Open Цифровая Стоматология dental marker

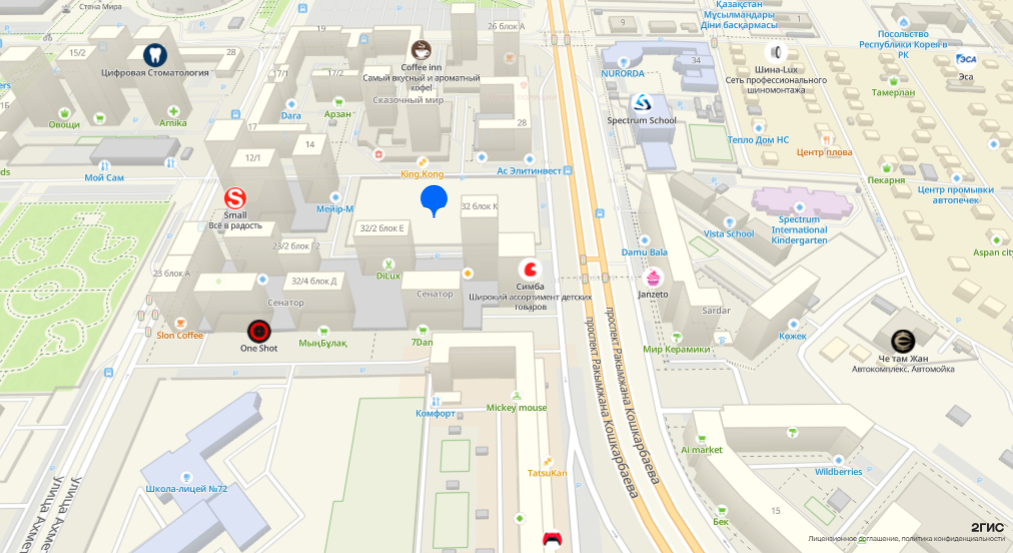click(154, 54)
